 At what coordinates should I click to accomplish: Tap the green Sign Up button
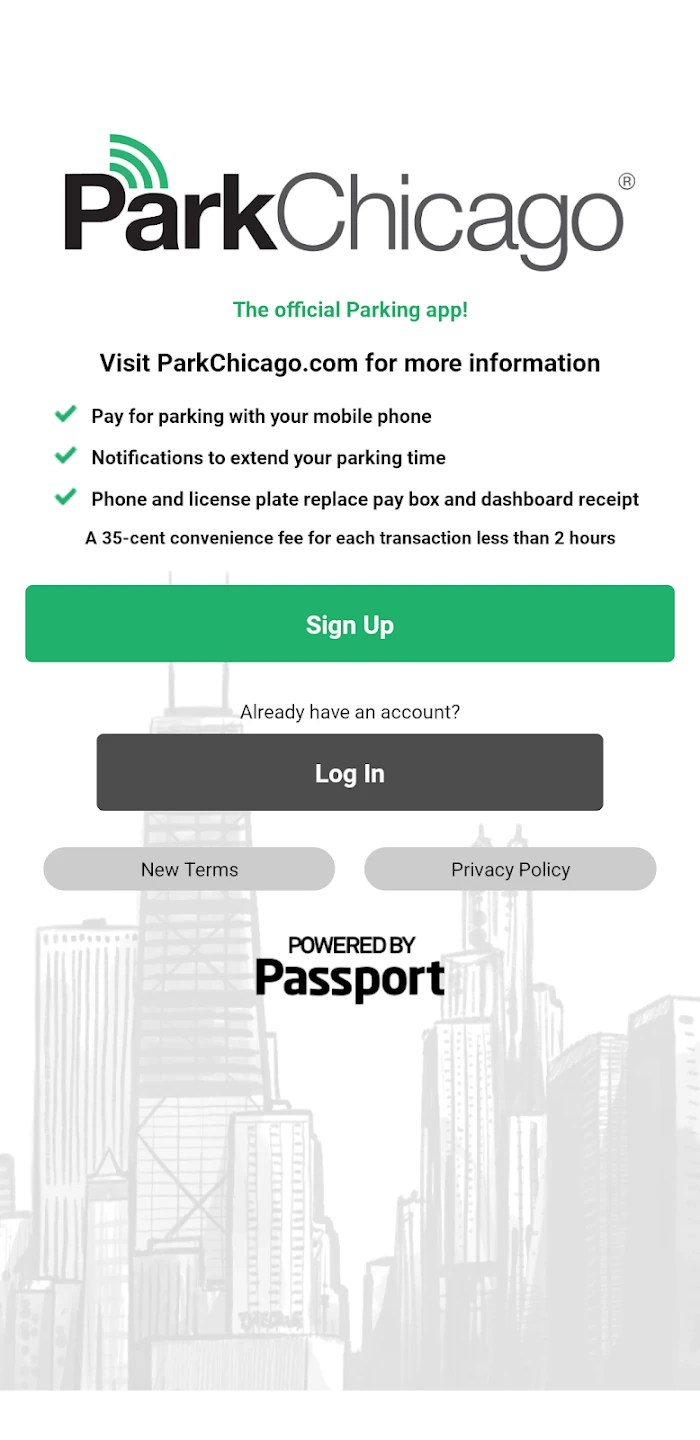point(350,624)
